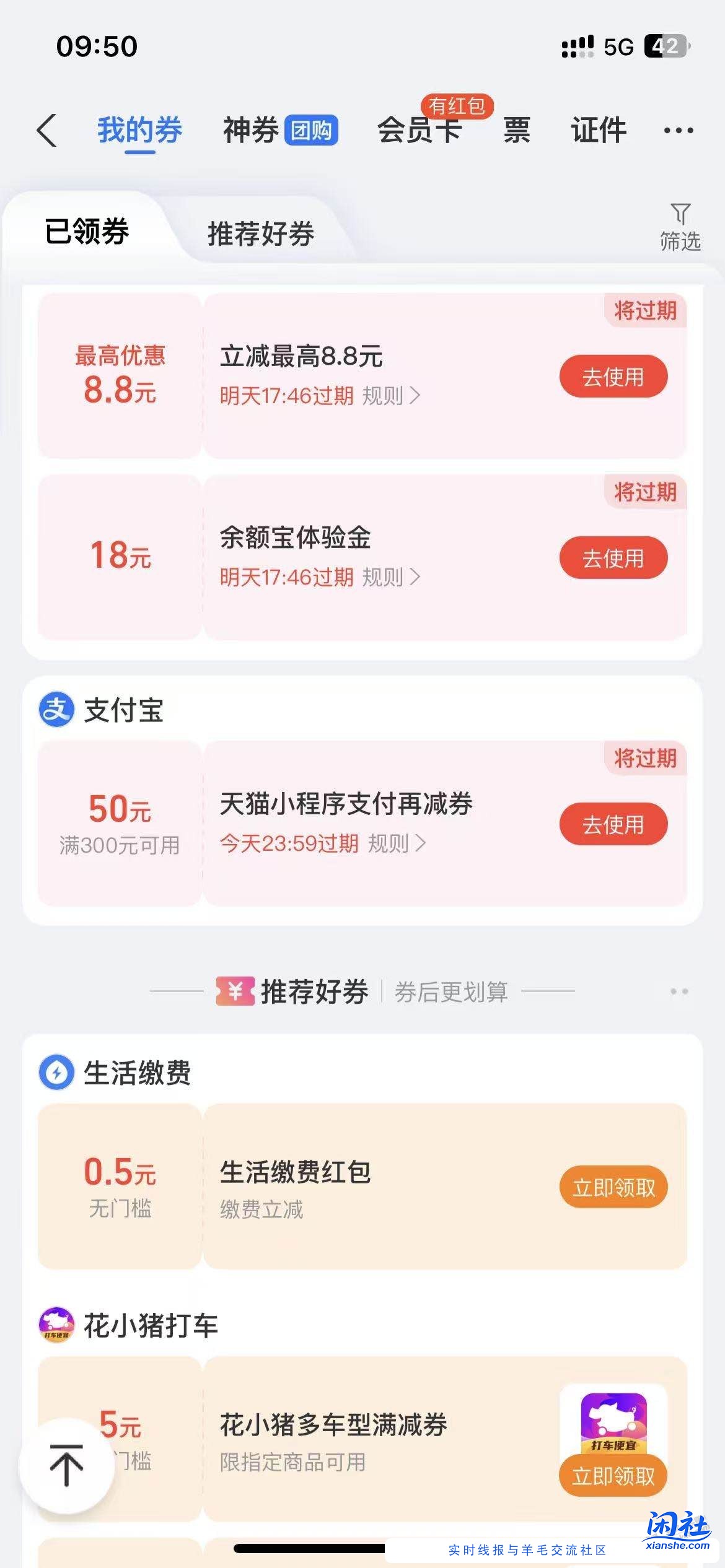Tap the back arrow at top left
Image resolution: width=725 pixels, height=1568 pixels.
pos(48,130)
